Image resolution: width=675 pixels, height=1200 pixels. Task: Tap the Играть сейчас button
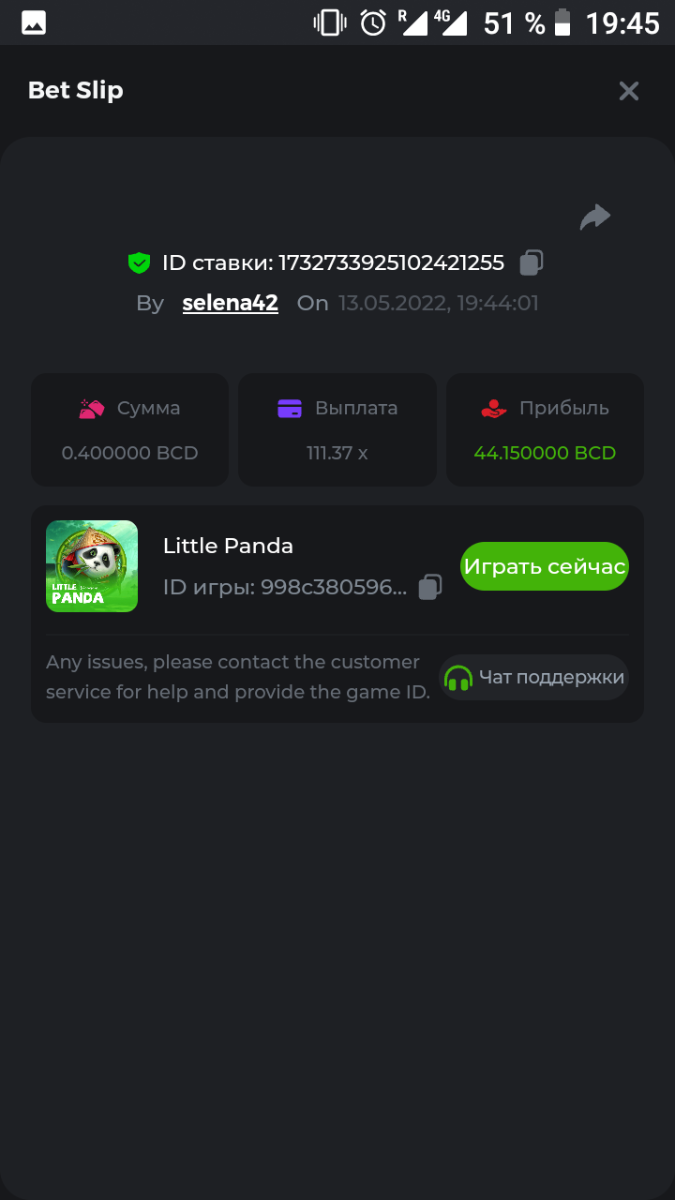[544, 567]
